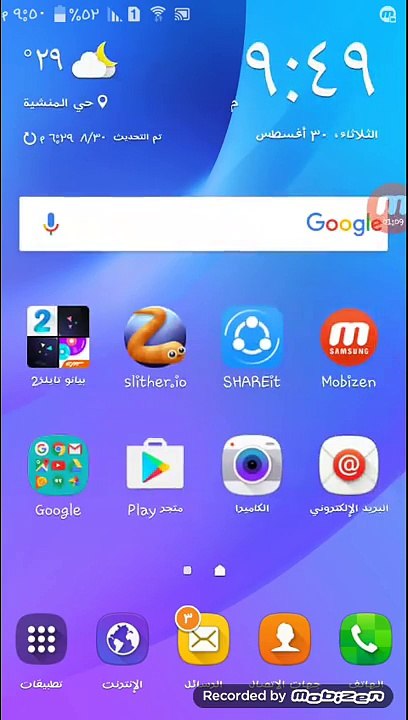The height and width of the screenshot is (720, 408).
Task: Open the Email app
Action: tap(349, 465)
